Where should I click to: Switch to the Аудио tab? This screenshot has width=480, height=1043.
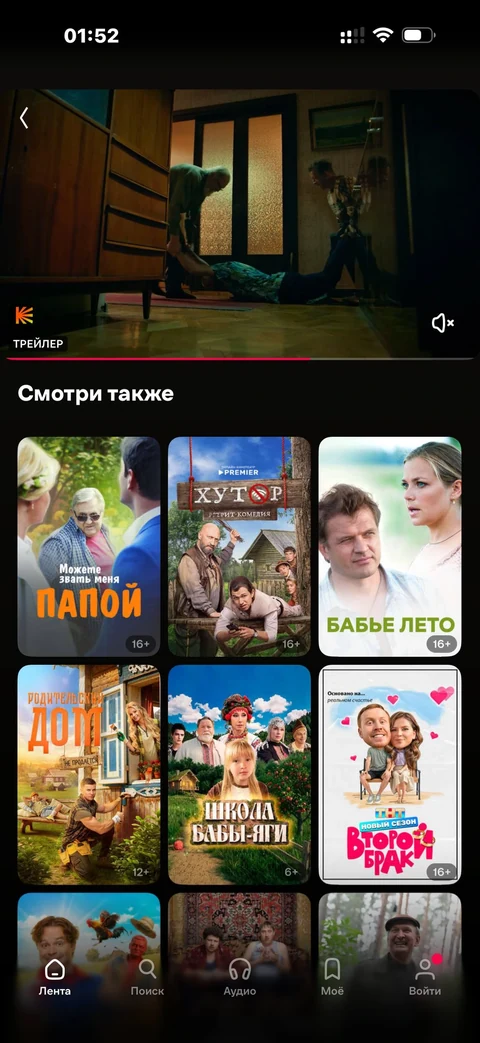[240, 978]
